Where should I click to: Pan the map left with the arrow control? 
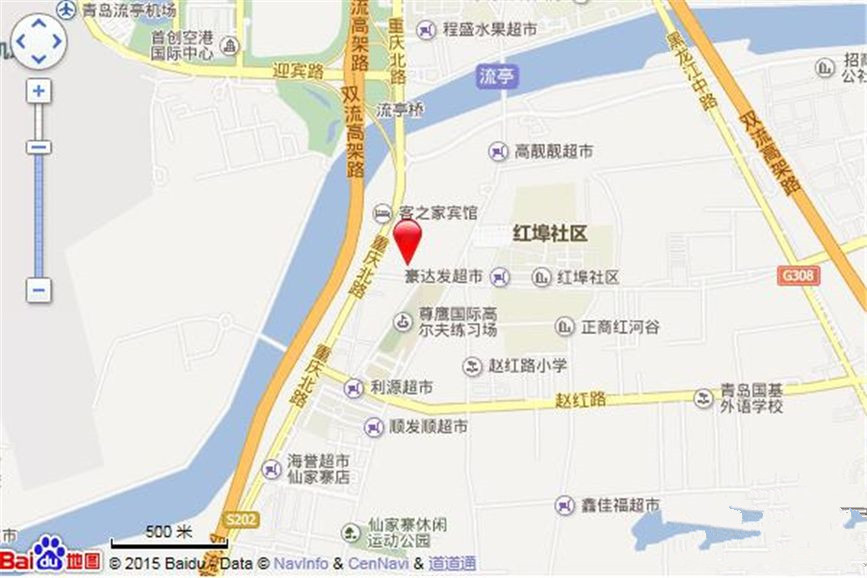click(21, 41)
